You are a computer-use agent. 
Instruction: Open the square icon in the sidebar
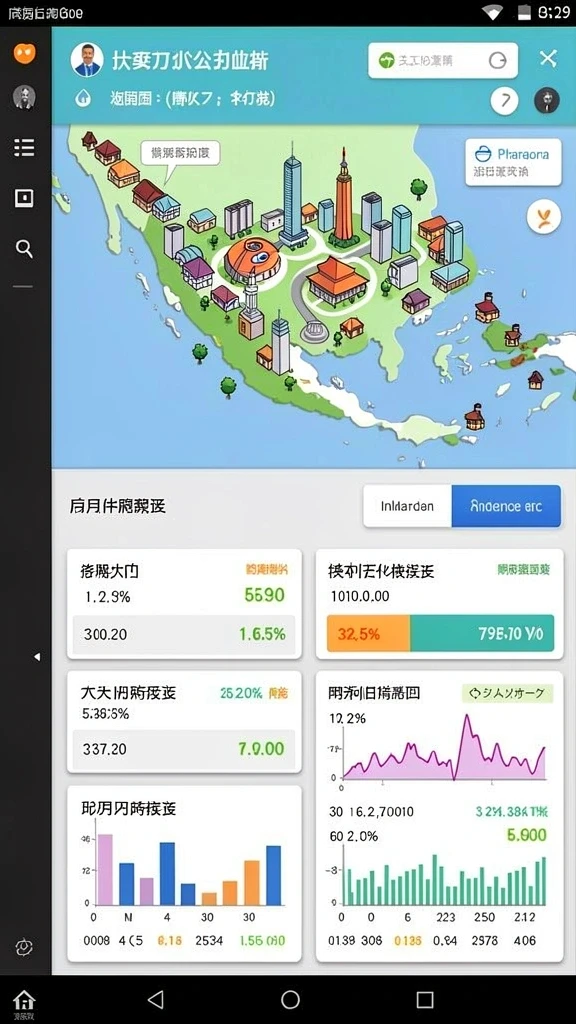(24, 198)
